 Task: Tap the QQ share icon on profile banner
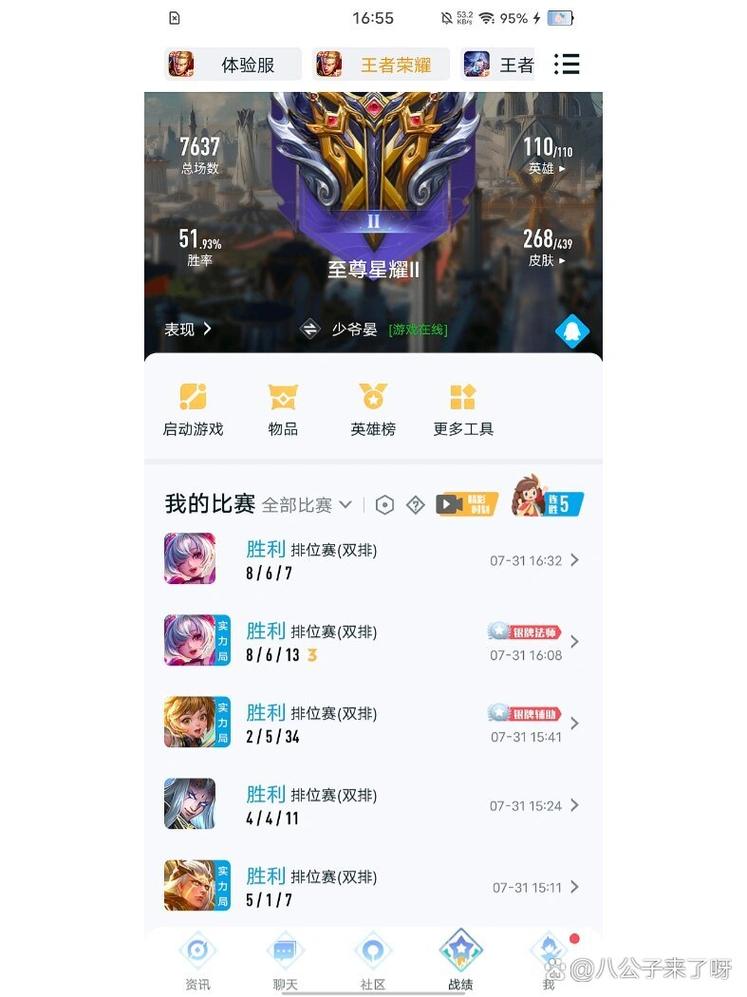click(x=570, y=330)
